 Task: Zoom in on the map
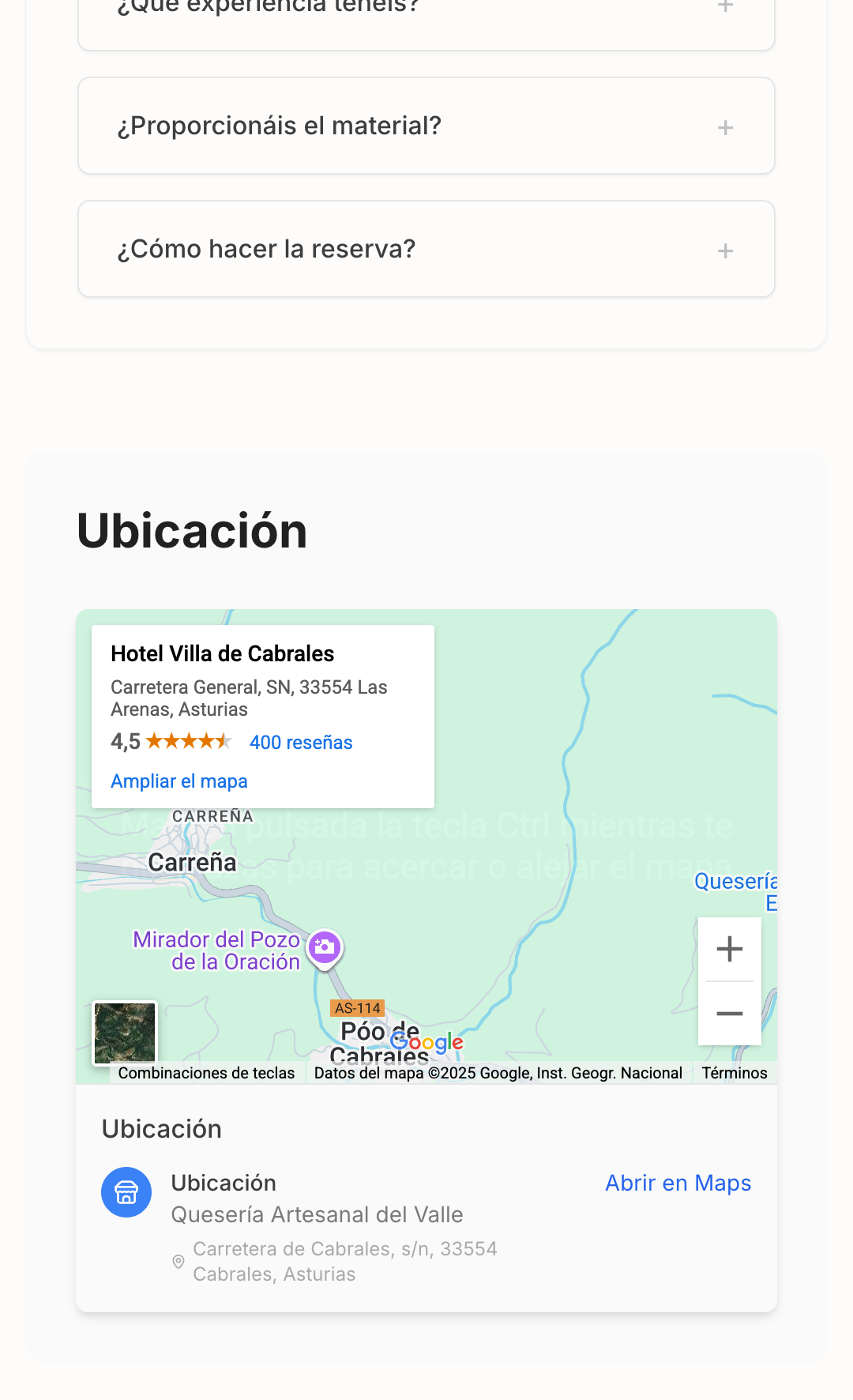(729, 949)
